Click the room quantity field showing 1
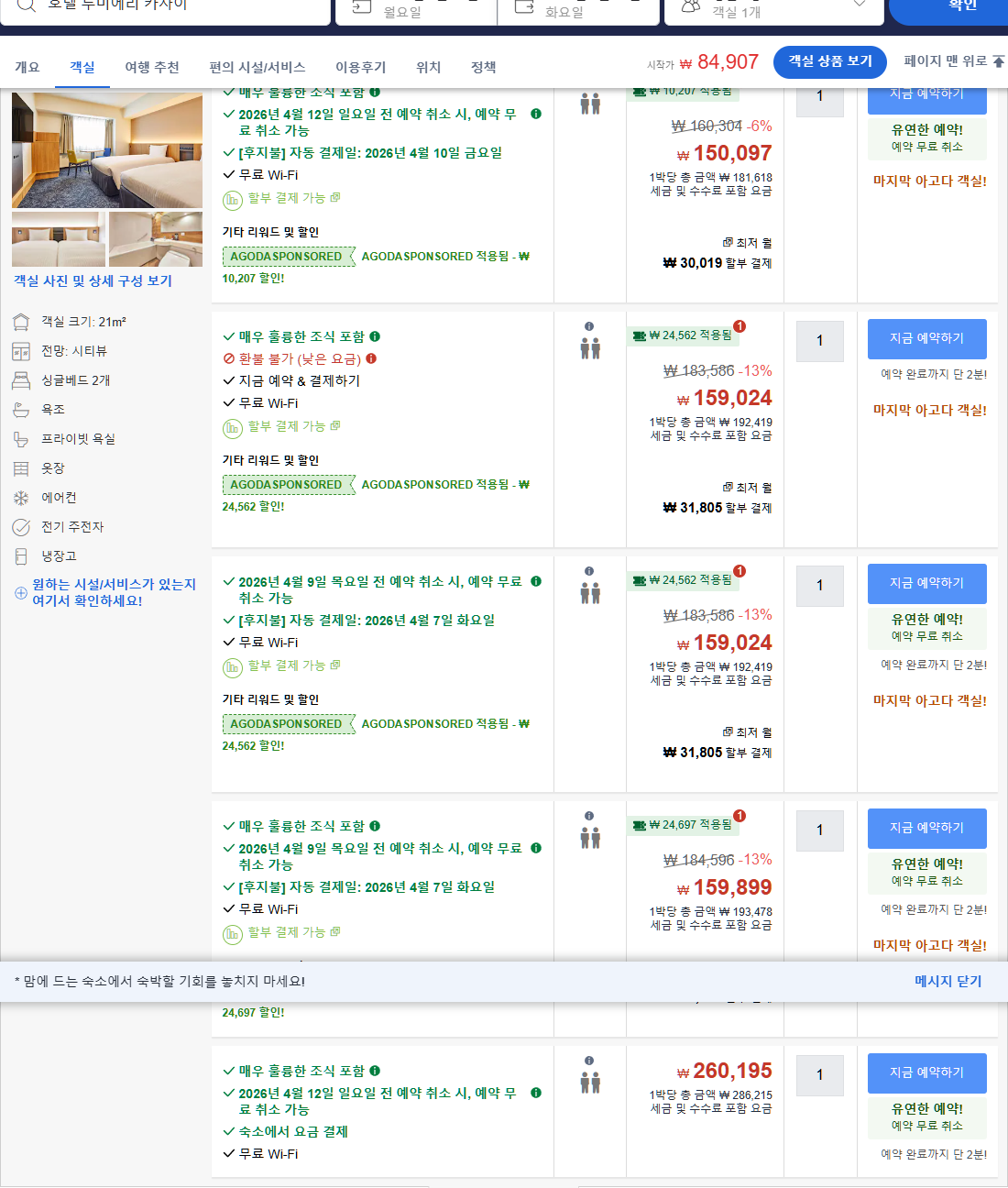The image size is (1008, 1188). 819,341
